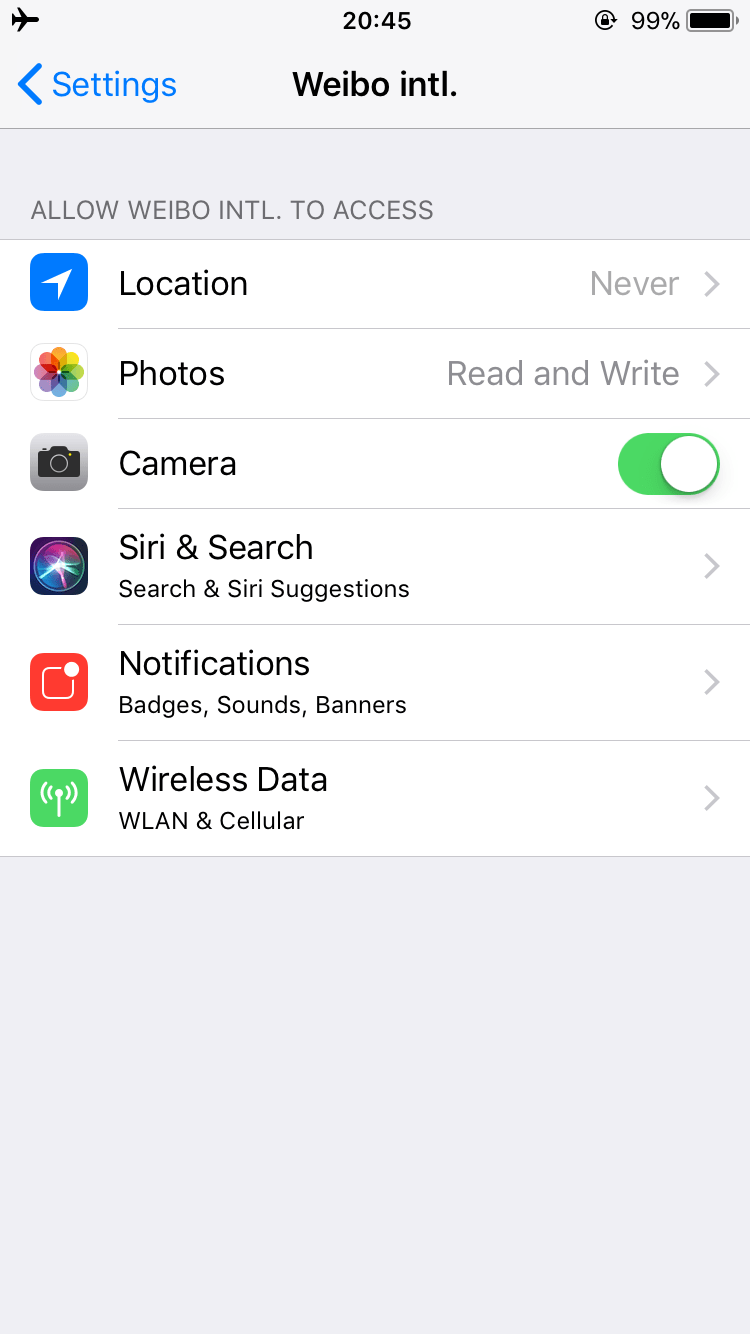Open Wireless Data options
The image size is (750, 1334).
tap(375, 798)
